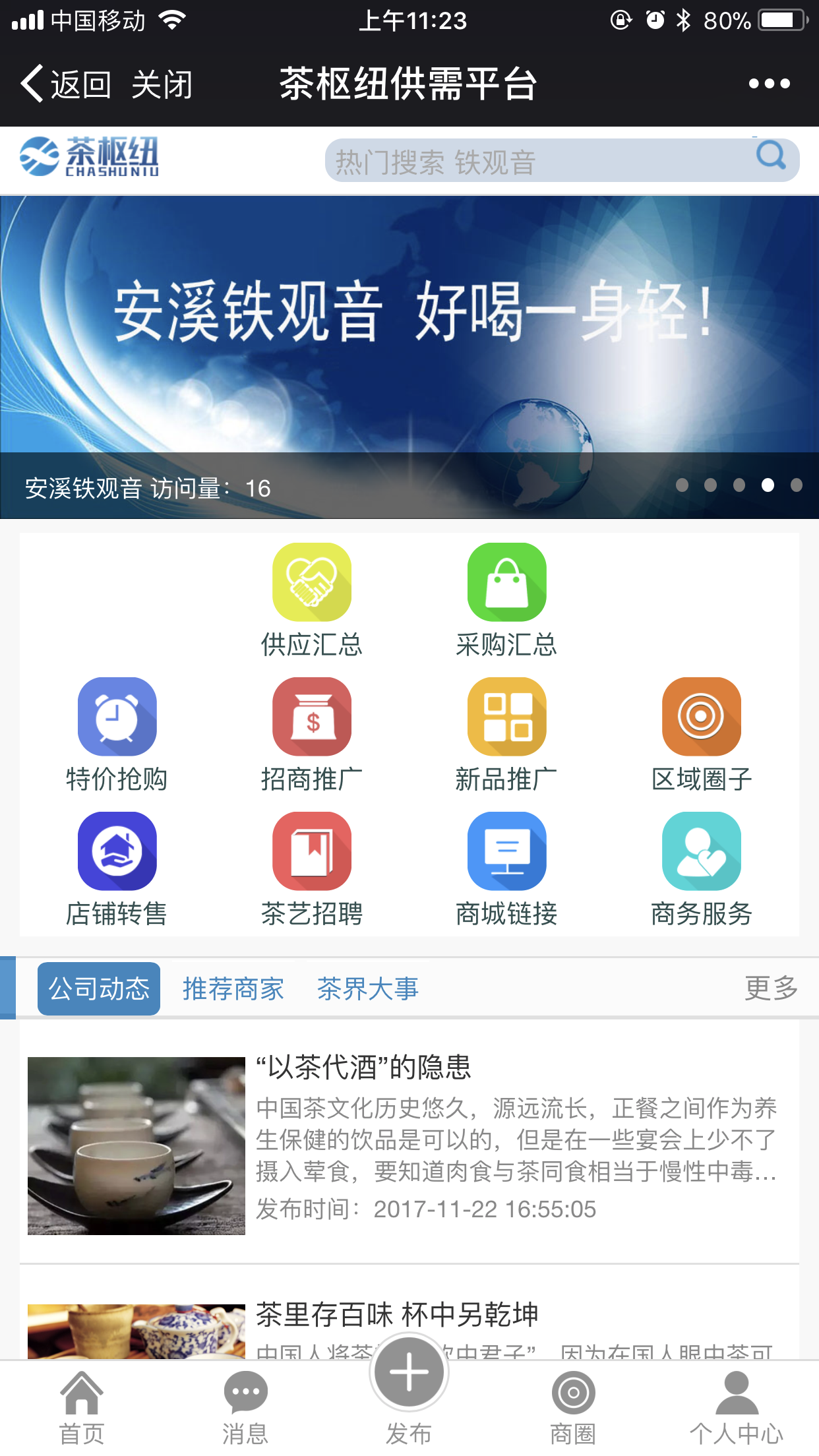
Task: Switch to the 推荐商家 tab
Action: [x=233, y=989]
